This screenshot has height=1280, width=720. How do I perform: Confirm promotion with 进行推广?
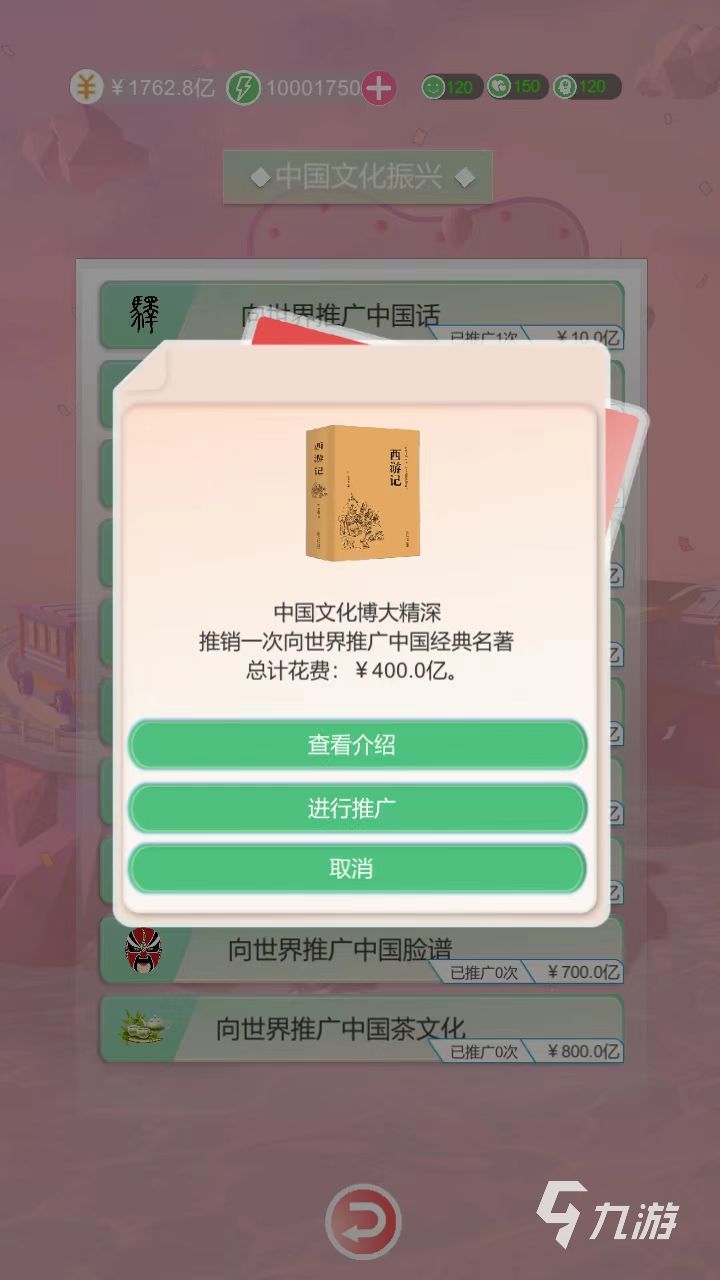(x=357, y=808)
